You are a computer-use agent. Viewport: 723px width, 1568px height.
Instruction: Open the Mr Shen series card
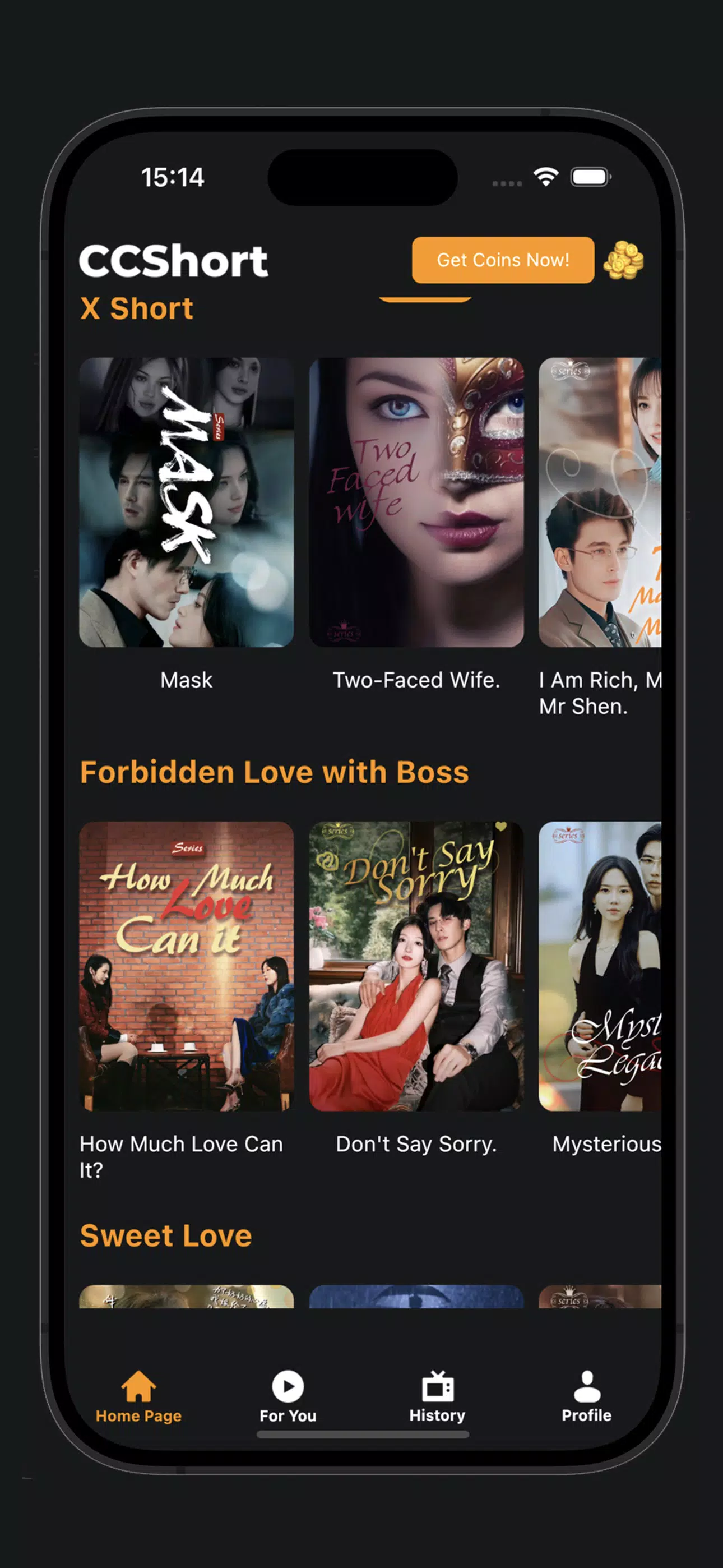pos(600,502)
